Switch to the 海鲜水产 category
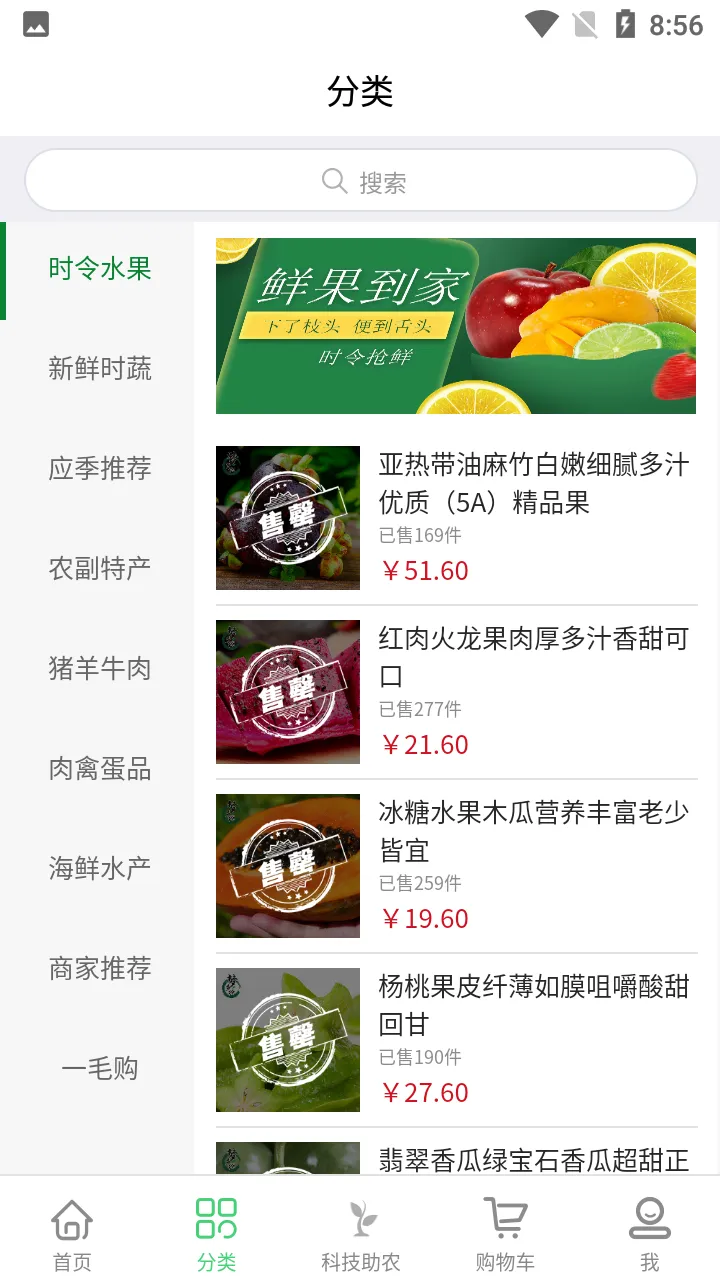The image size is (720, 1280). point(99,868)
